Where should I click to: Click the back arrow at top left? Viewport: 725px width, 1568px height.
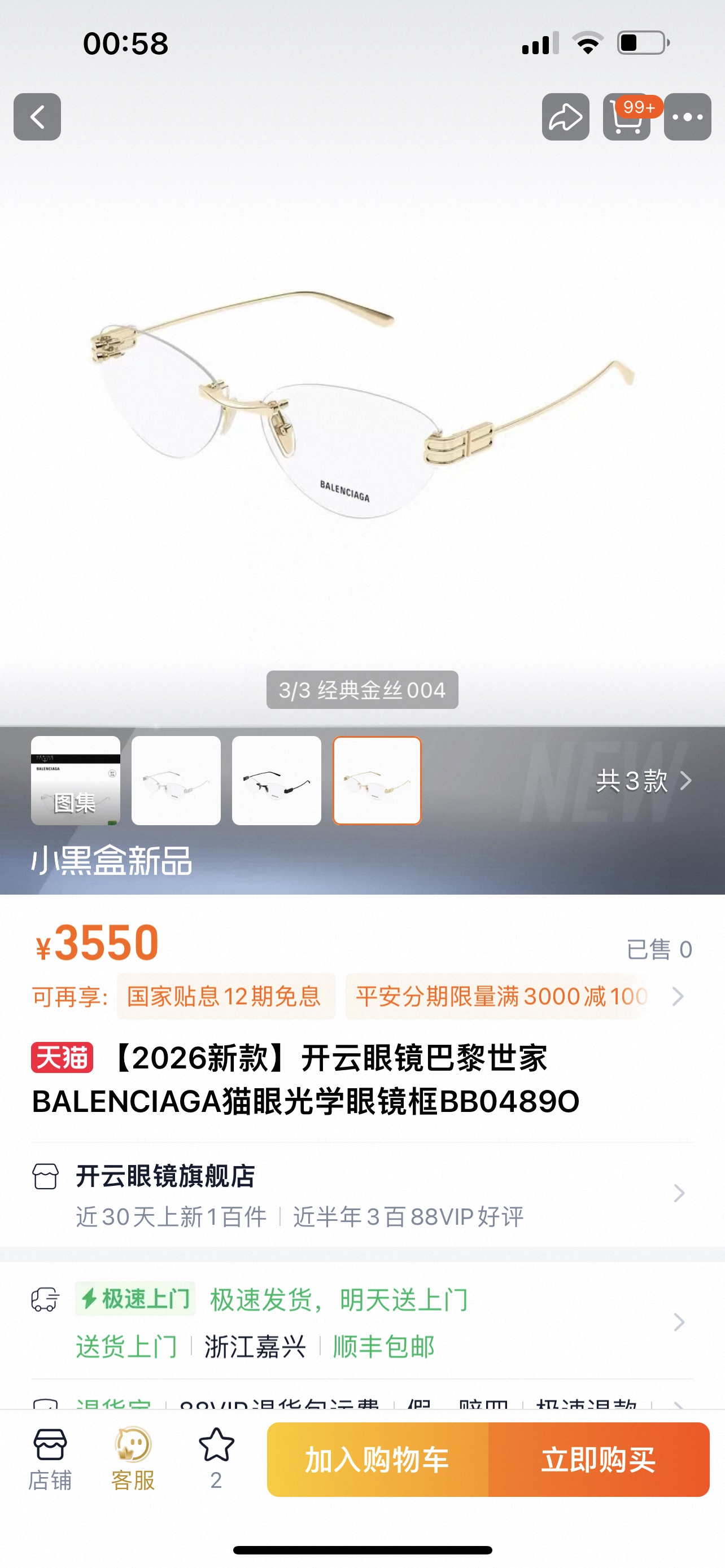coord(37,117)
